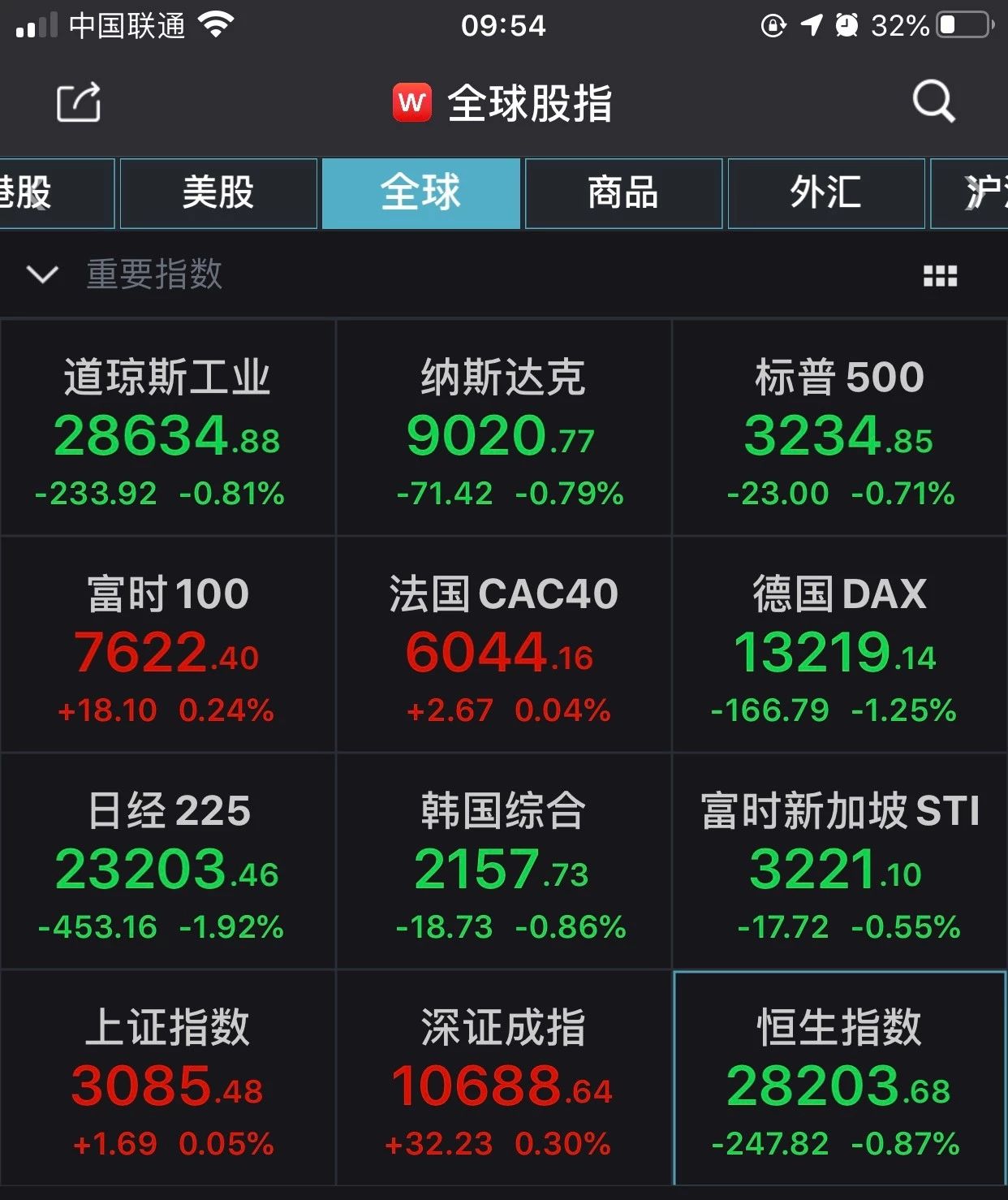Viewport: 1008px width, 1200px height.
Task: View 日经 225 index details
Action: click(x=167, y=861)
